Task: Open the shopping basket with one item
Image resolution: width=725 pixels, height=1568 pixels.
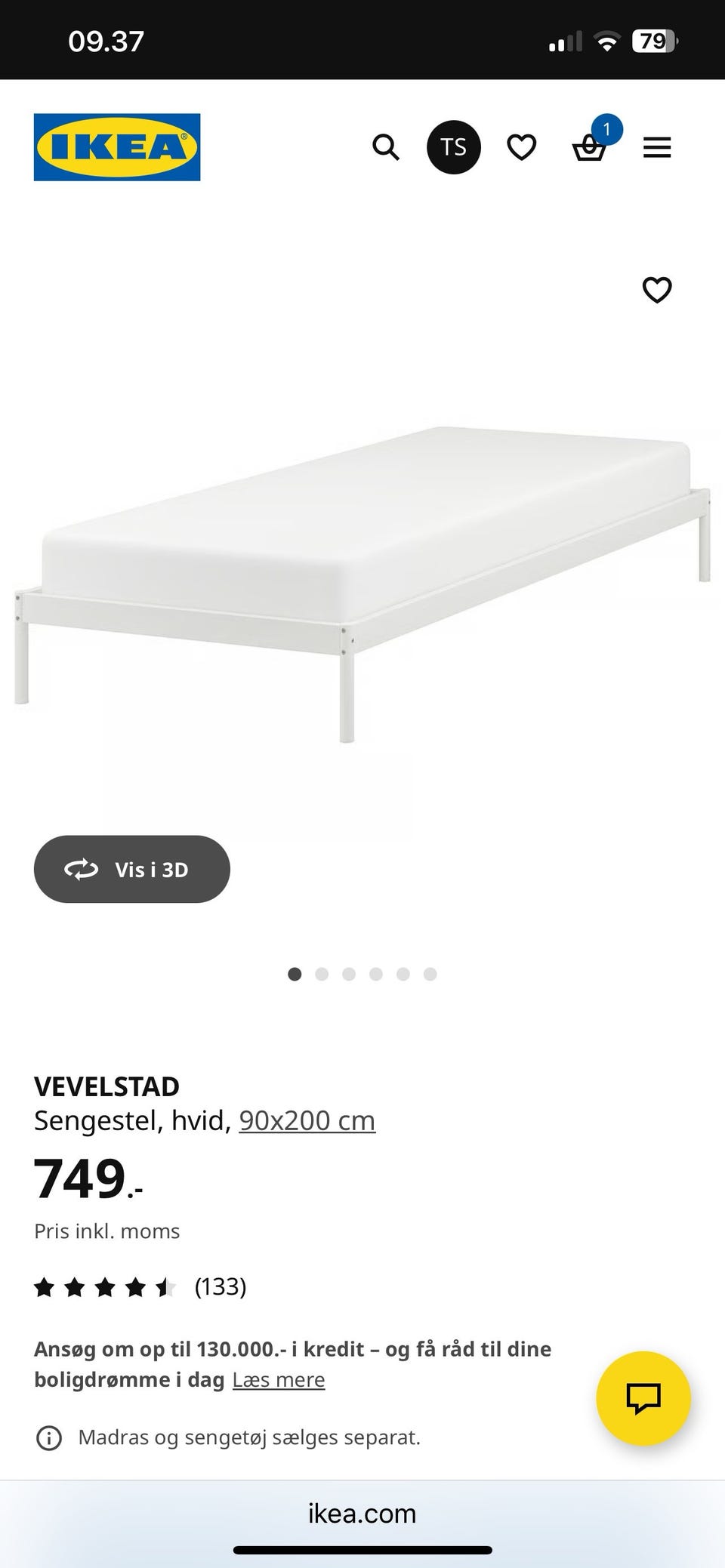Action: coord(590,146)
